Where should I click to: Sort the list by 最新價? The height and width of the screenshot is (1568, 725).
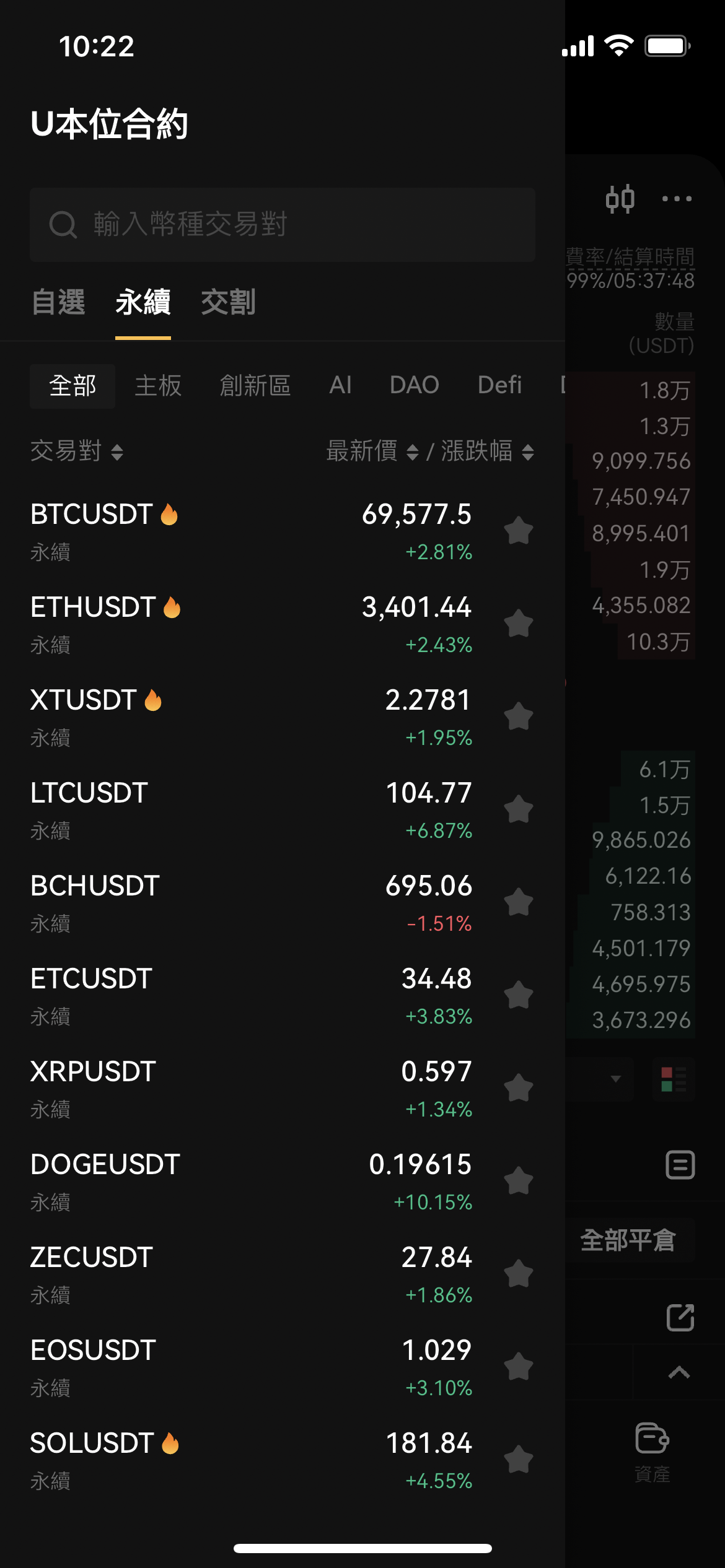[x=372, y=451]
